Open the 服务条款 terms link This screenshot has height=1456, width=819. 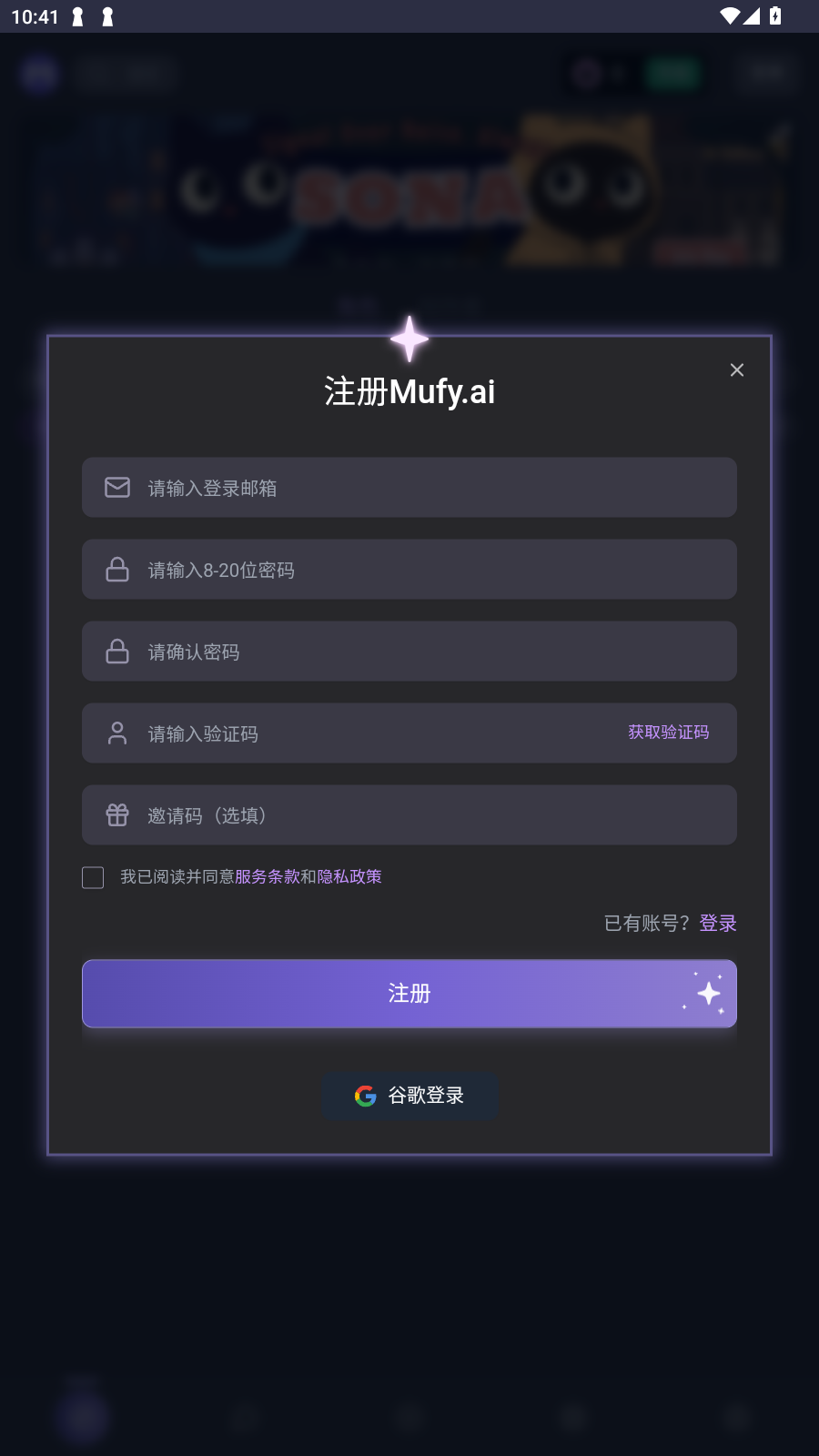(269, 876)
